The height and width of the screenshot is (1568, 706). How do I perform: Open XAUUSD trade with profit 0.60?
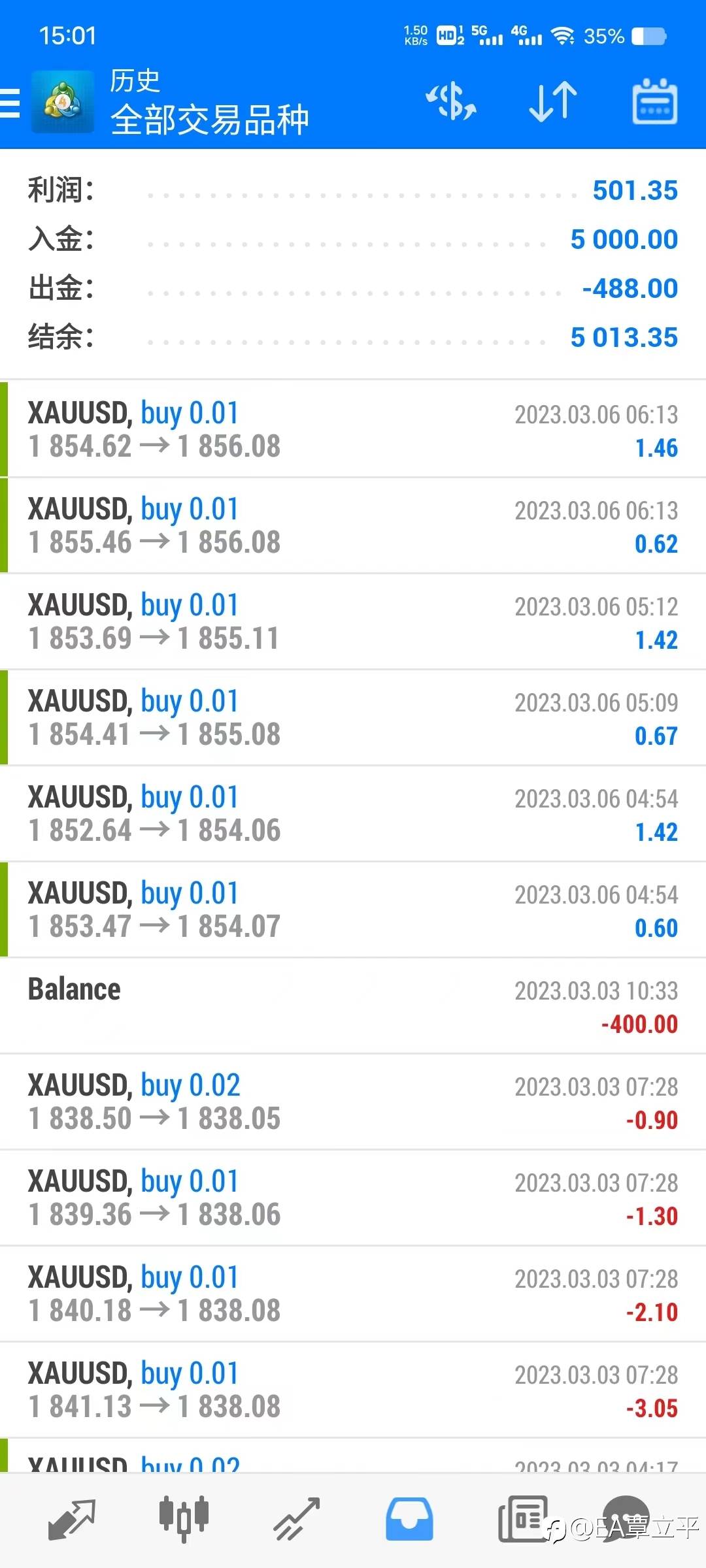point(353,909)
